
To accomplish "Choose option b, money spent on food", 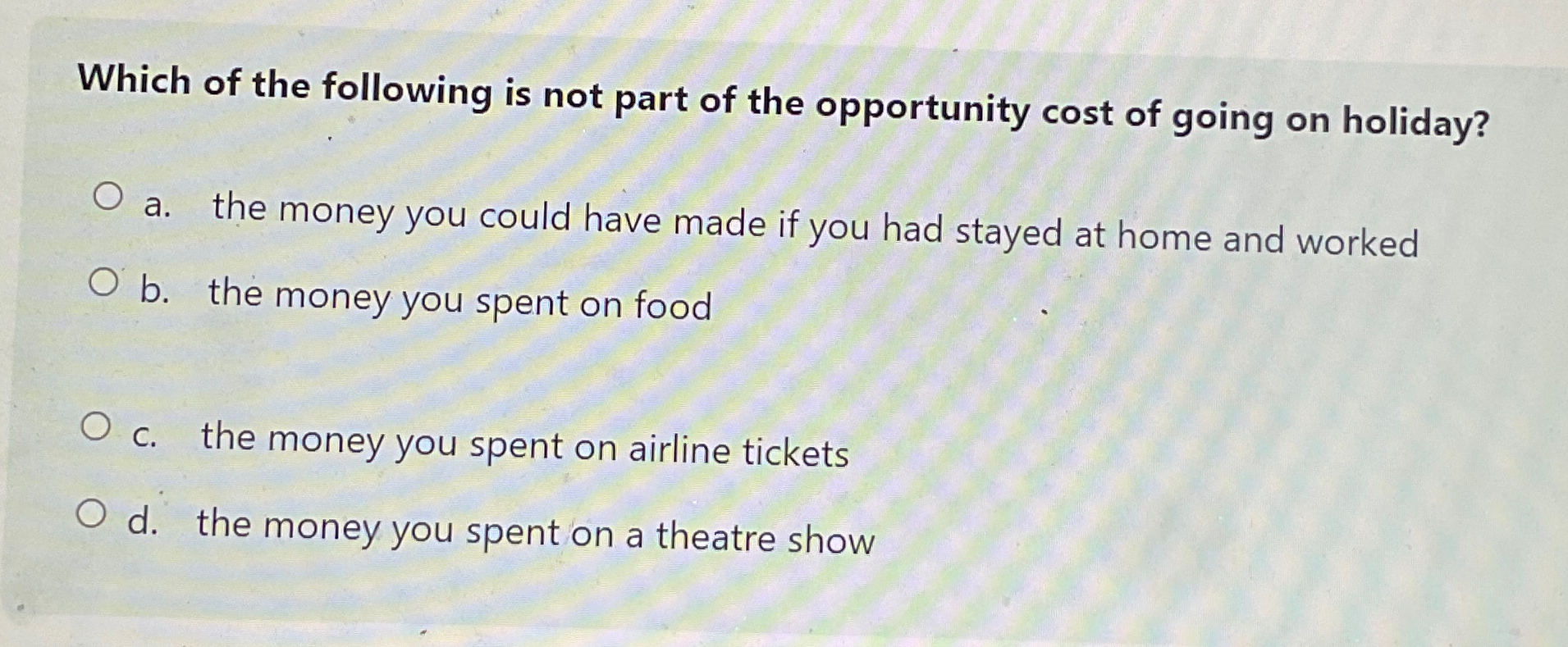I will [x=103, y=283].
